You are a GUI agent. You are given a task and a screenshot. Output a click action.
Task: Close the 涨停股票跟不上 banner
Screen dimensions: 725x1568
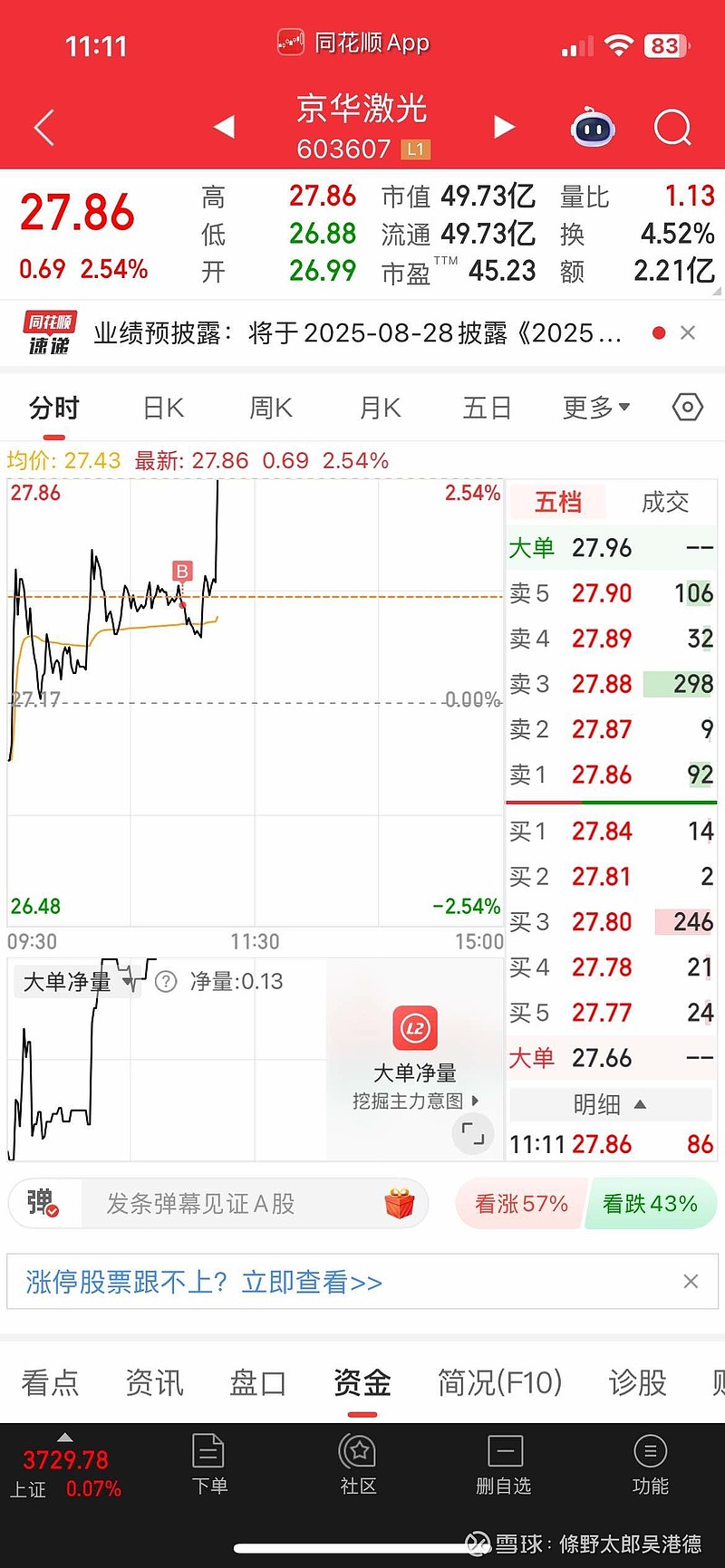(691, 1281)
